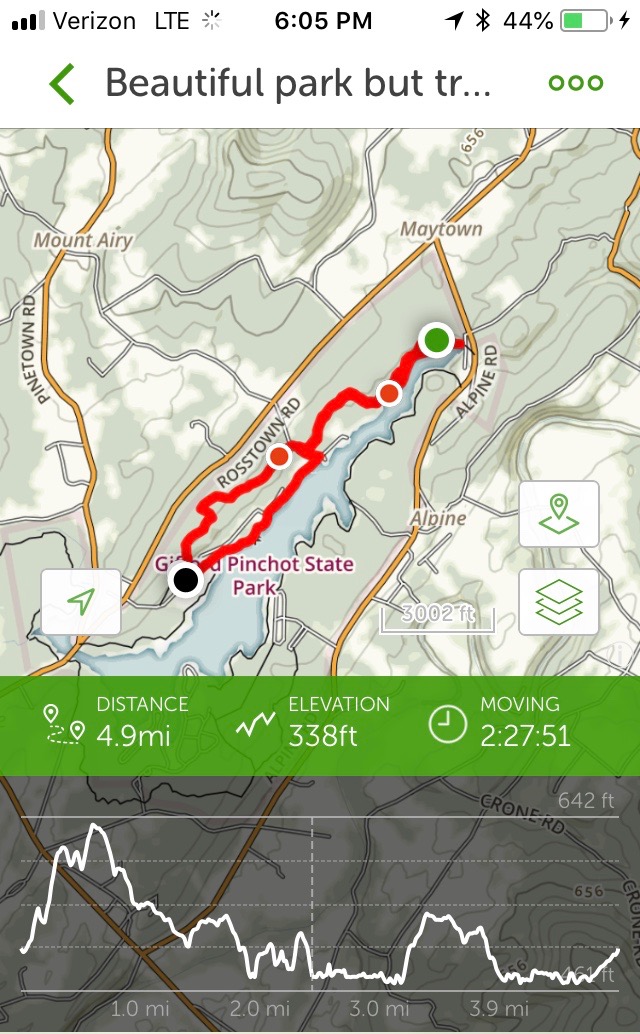Tap the 3D map pin button

559,514
